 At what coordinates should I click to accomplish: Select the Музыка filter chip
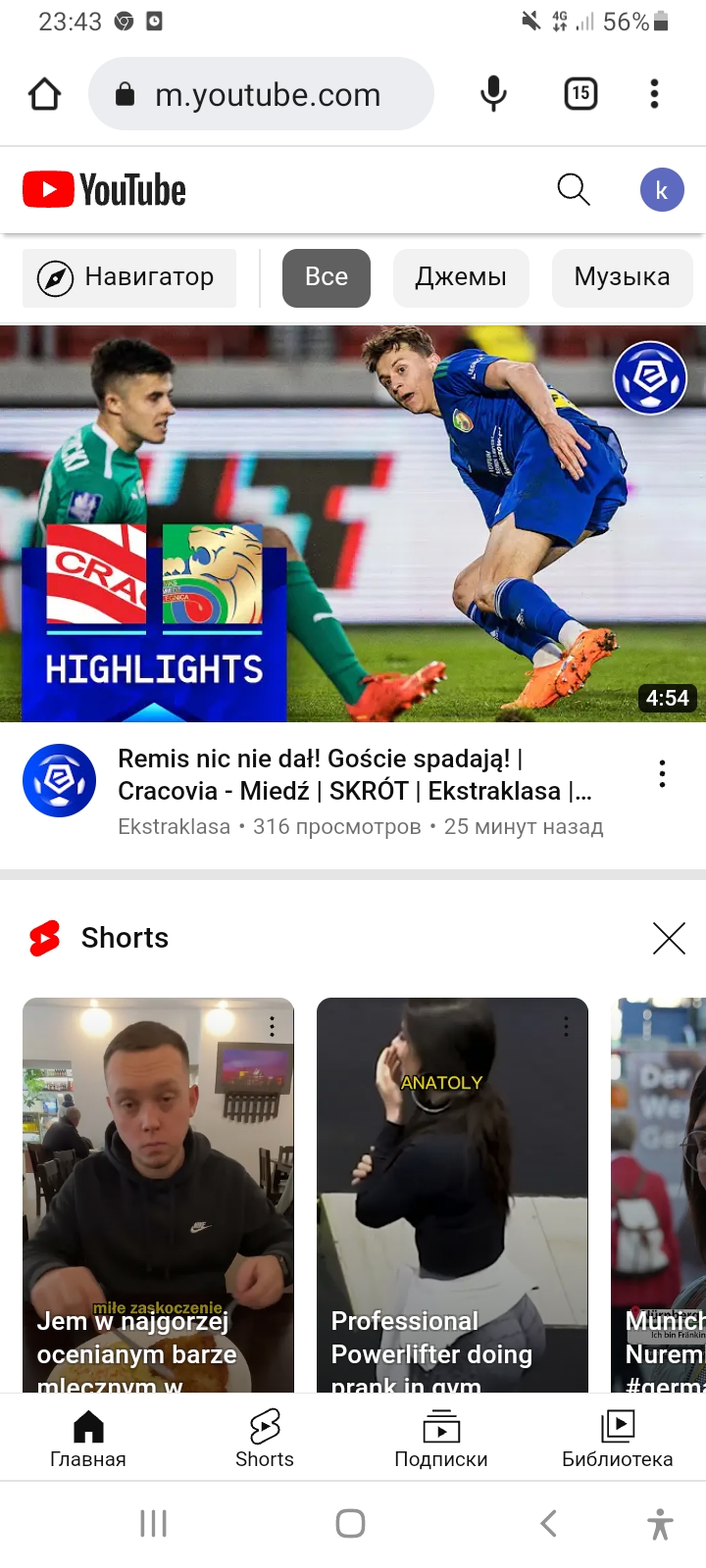tap(622, 277)
